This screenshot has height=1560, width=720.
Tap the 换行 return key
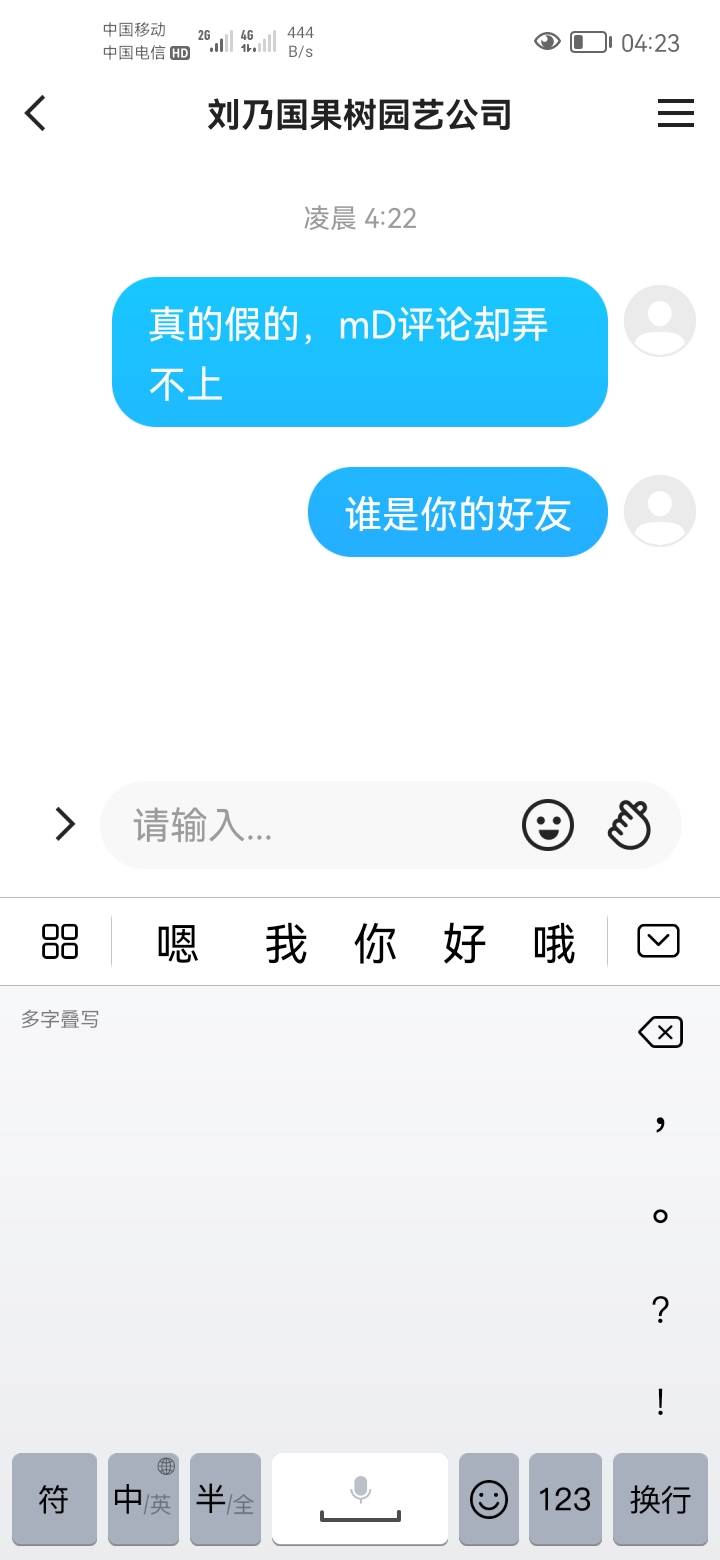[x=660, y=1498]
